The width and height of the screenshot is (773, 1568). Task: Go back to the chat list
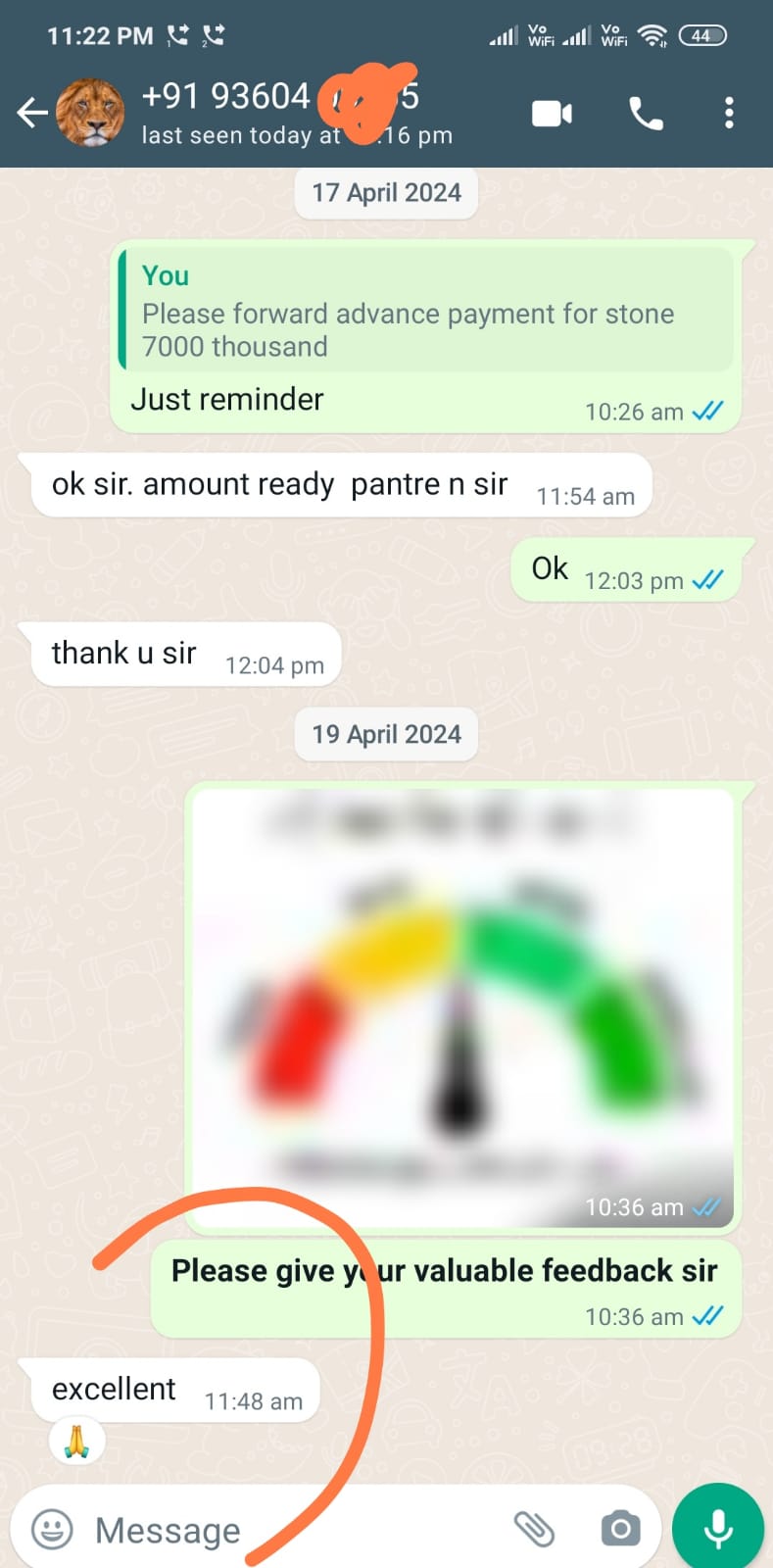click(31, 114)
